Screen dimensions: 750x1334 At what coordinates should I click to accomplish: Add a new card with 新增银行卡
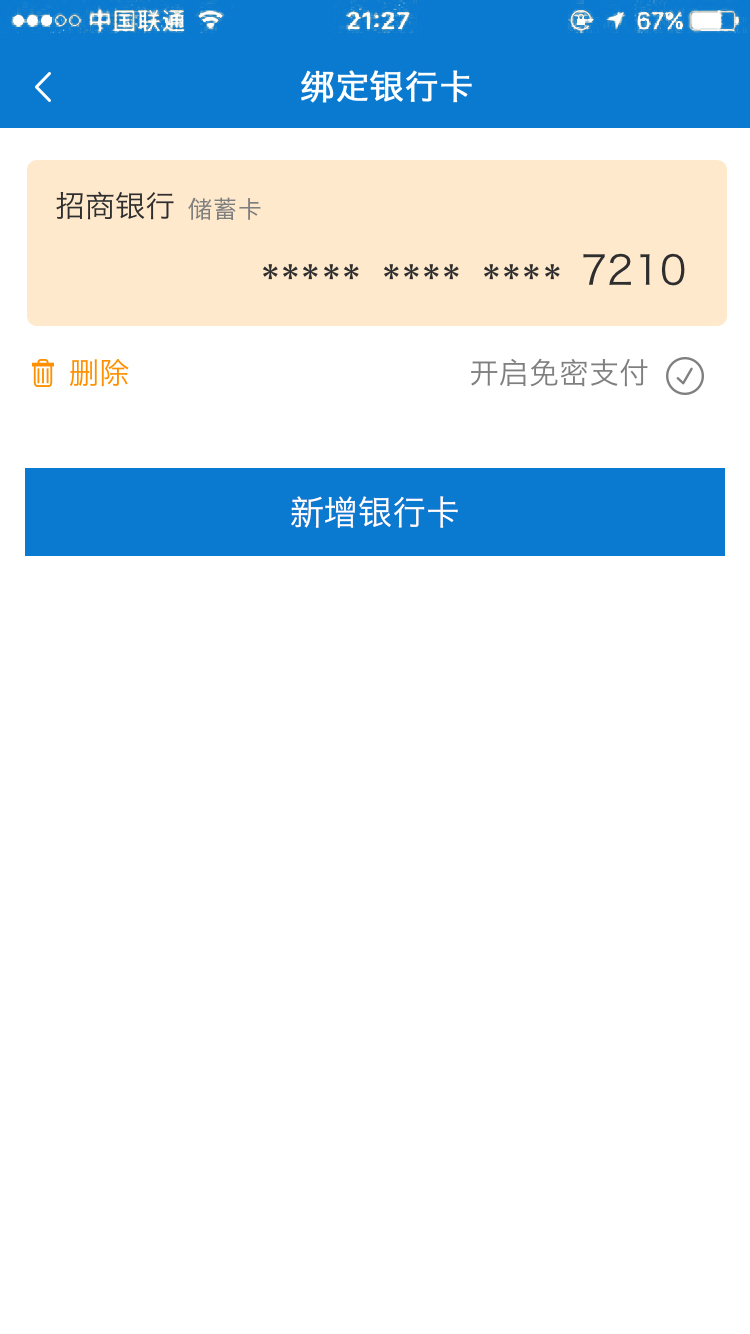(x=375, y=512)
